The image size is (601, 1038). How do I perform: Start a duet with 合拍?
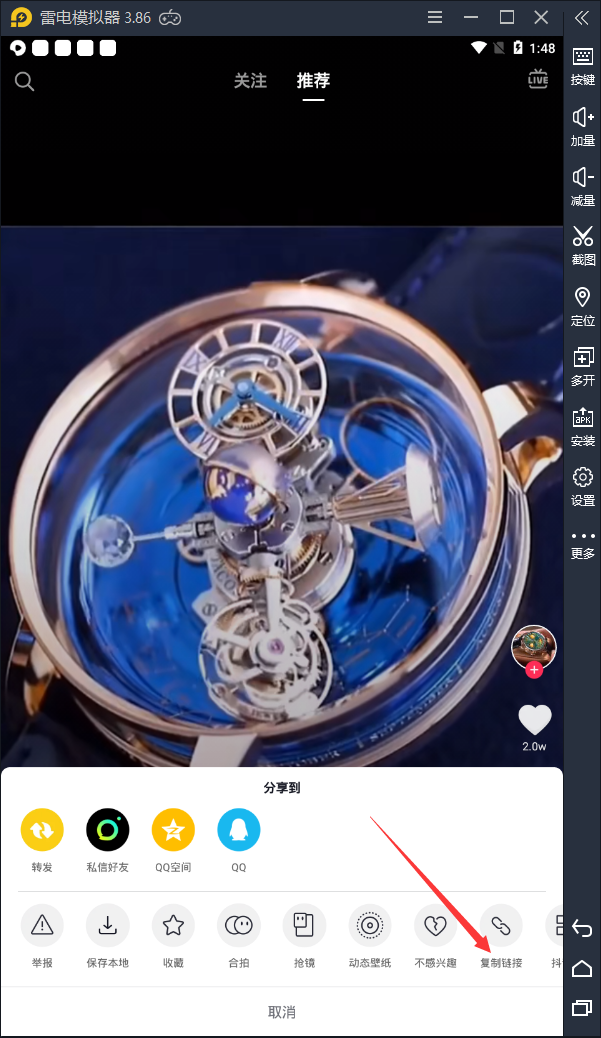click(x=239, y=926)
